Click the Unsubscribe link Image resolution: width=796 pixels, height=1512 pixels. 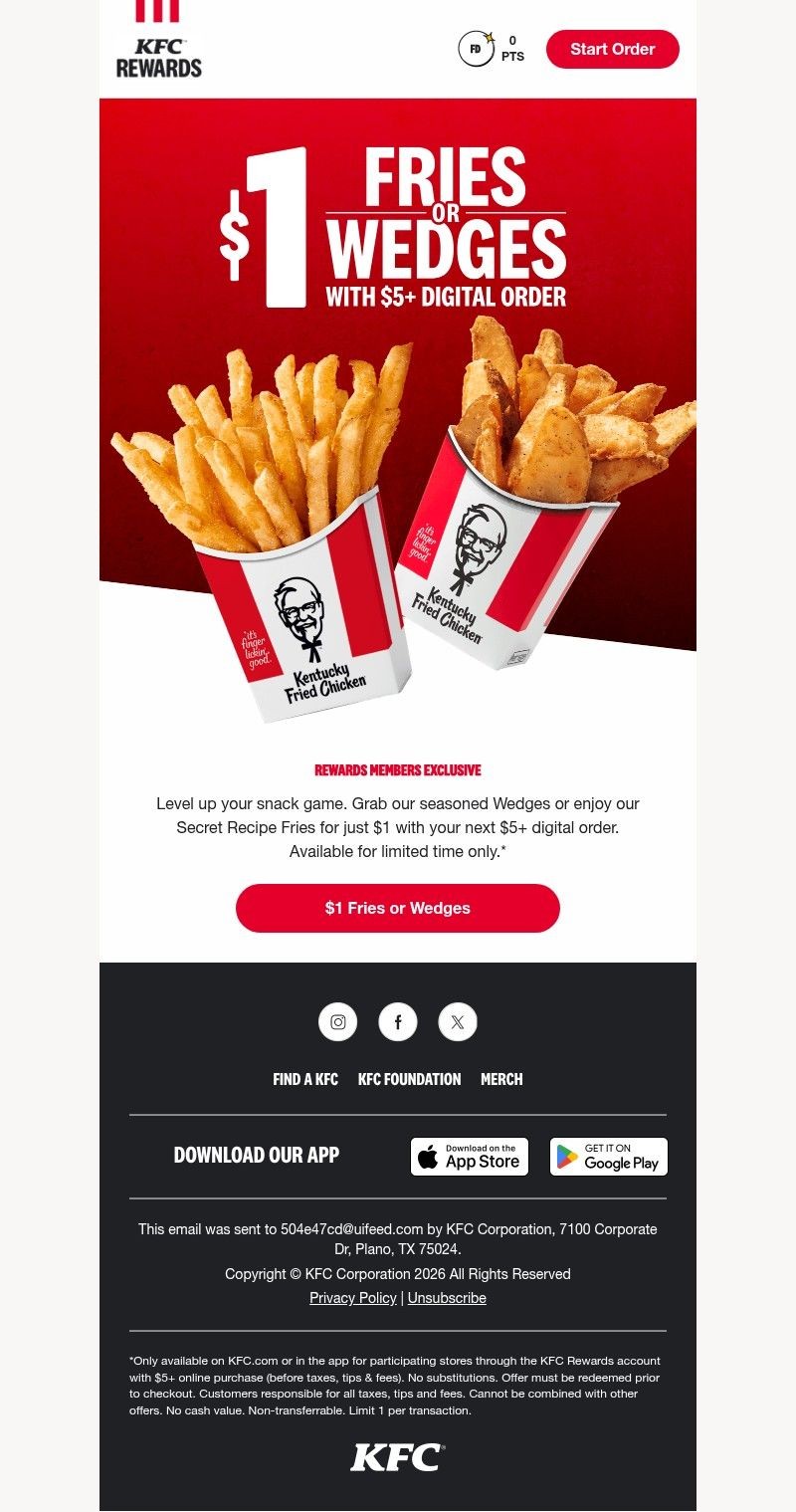tap(447, 1297)
